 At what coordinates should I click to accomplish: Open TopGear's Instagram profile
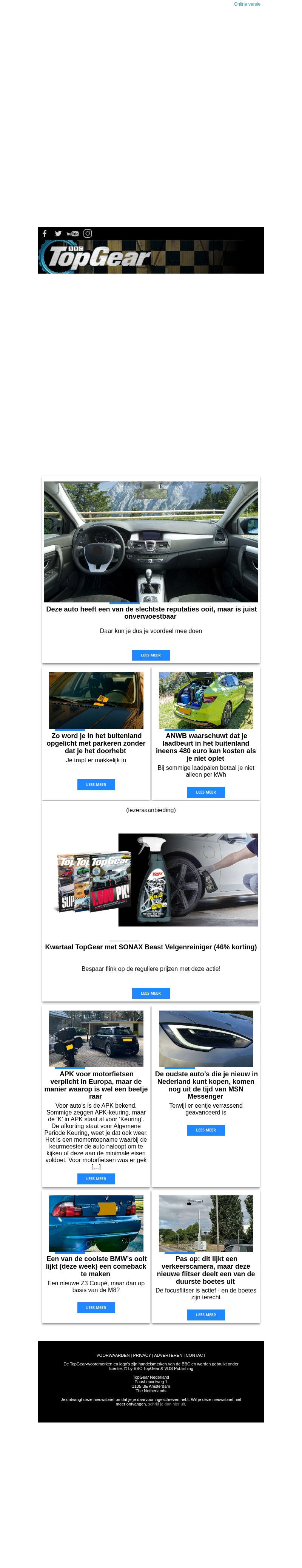(88, 233)
